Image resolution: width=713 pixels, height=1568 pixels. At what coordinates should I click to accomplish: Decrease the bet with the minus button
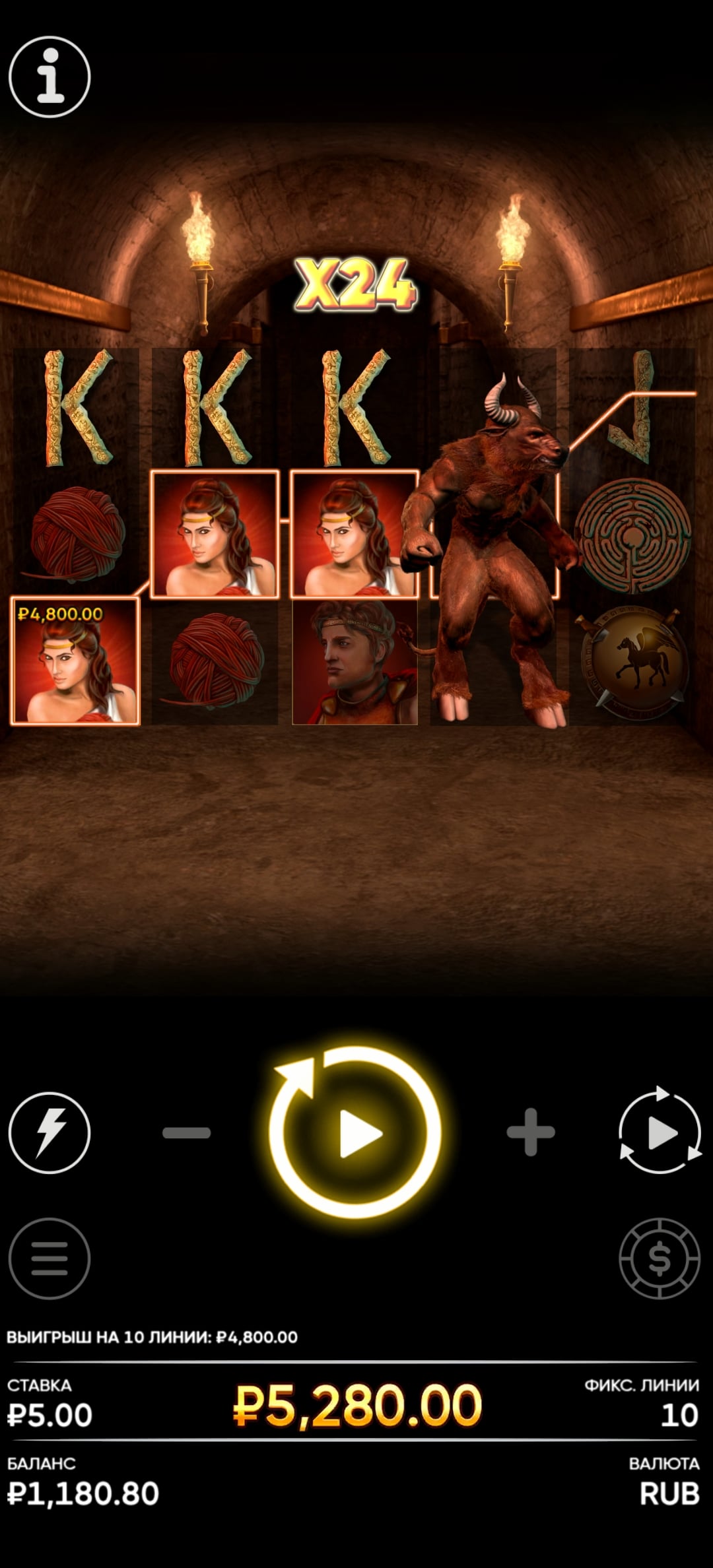[187, 1133]
